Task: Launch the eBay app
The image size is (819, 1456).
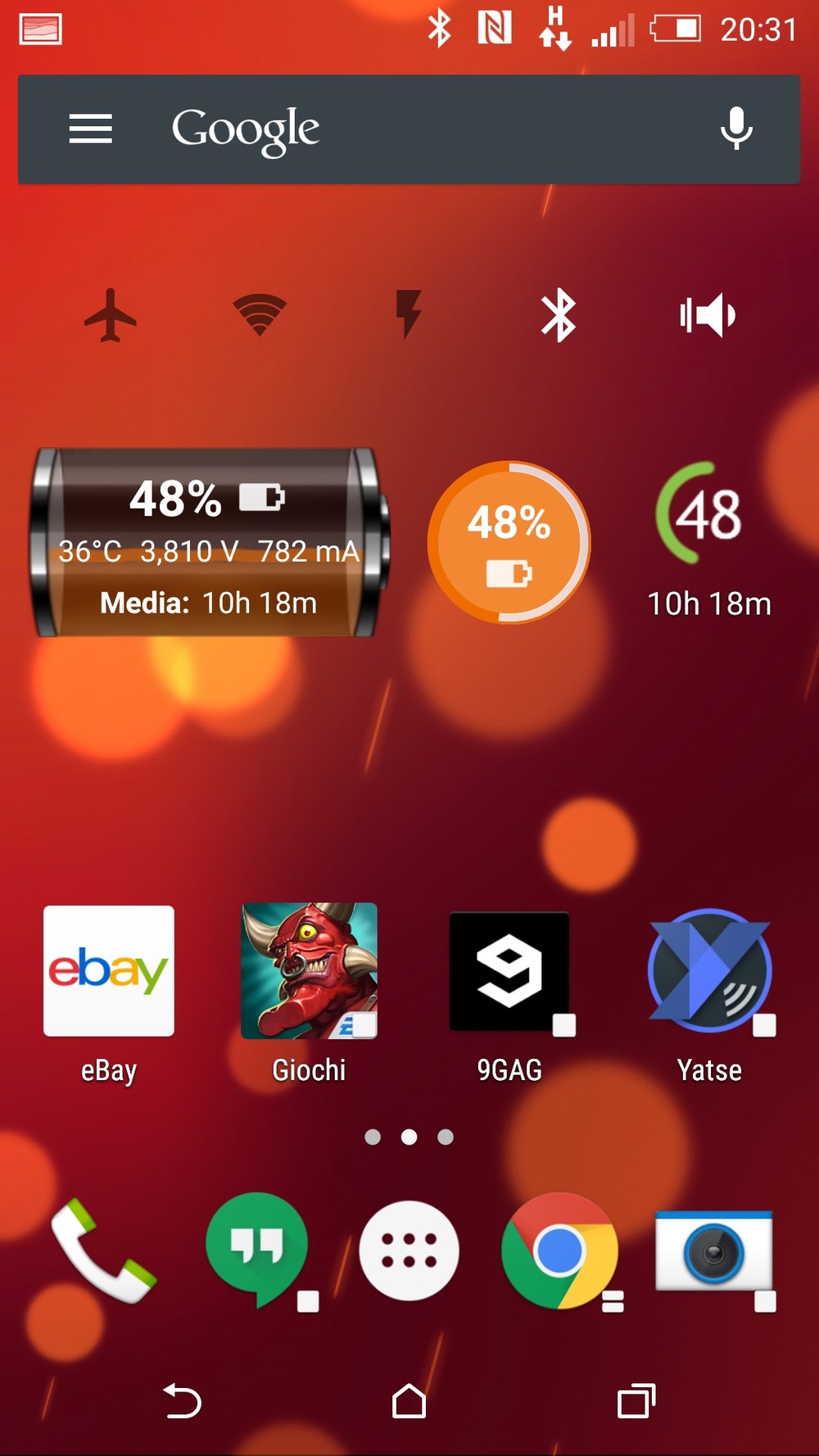Action: click(x=109, y=995)
